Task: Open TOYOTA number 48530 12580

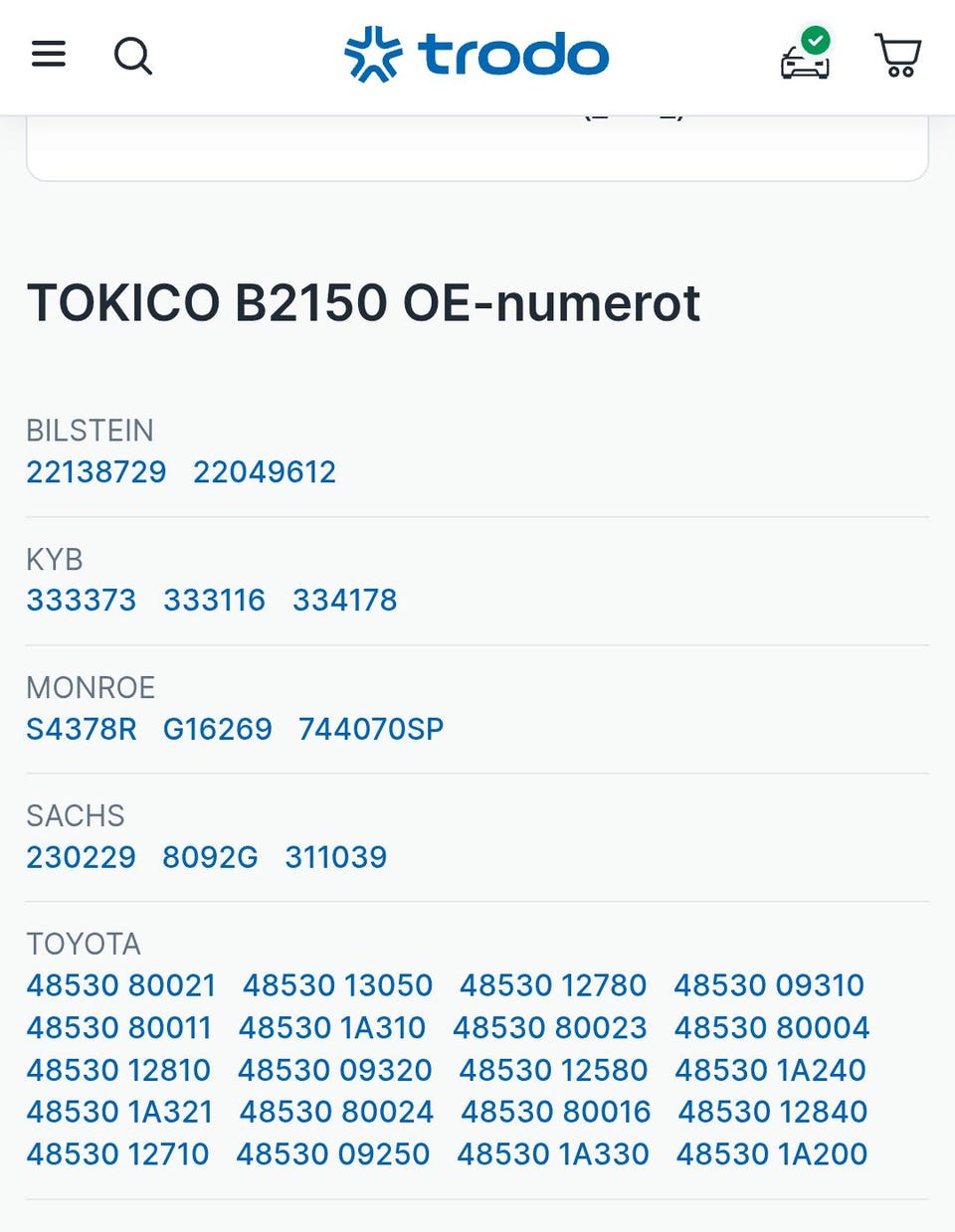Action: [x=553, y=1070]
